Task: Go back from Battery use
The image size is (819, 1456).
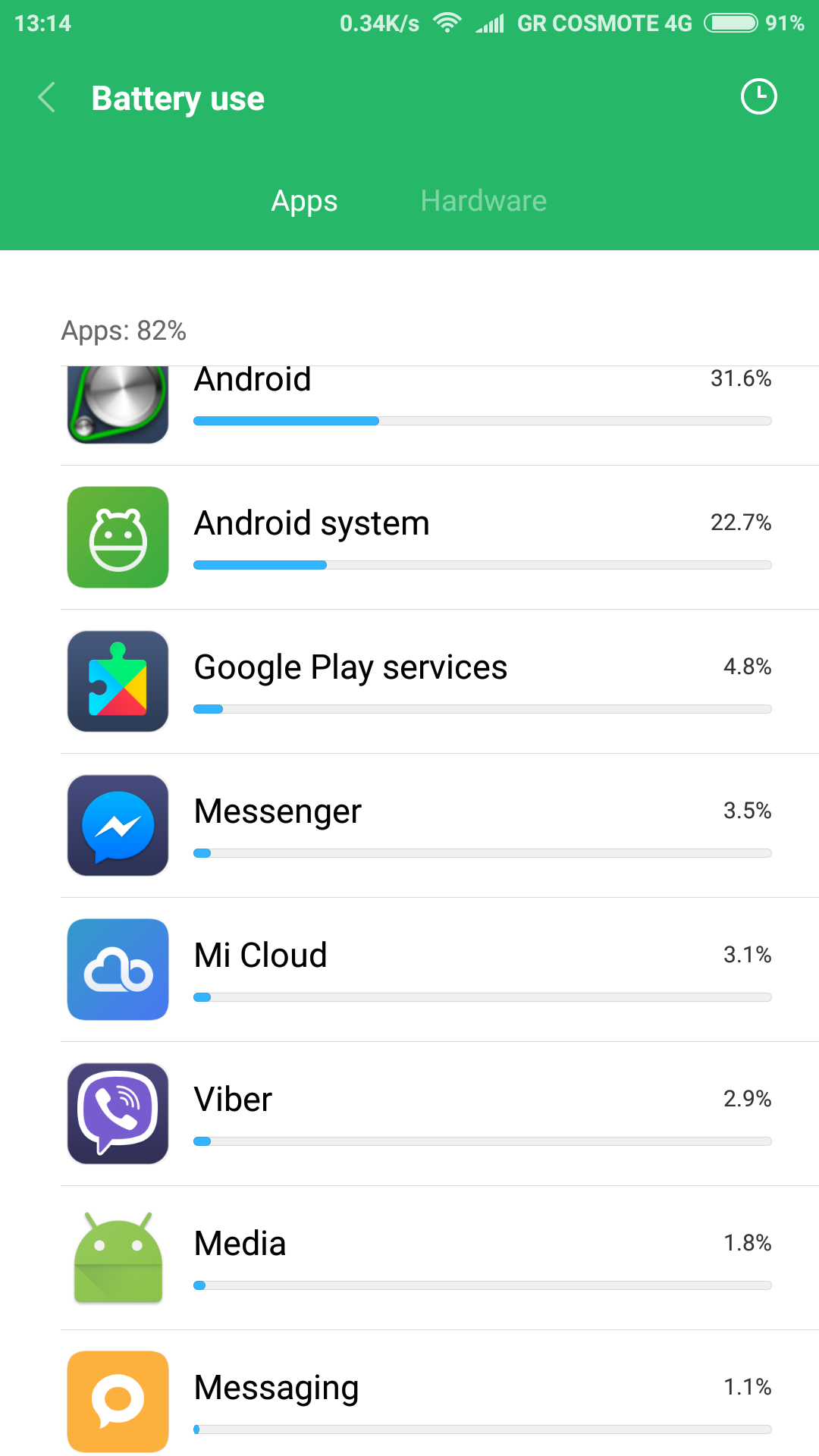Action: coord(47,98)
